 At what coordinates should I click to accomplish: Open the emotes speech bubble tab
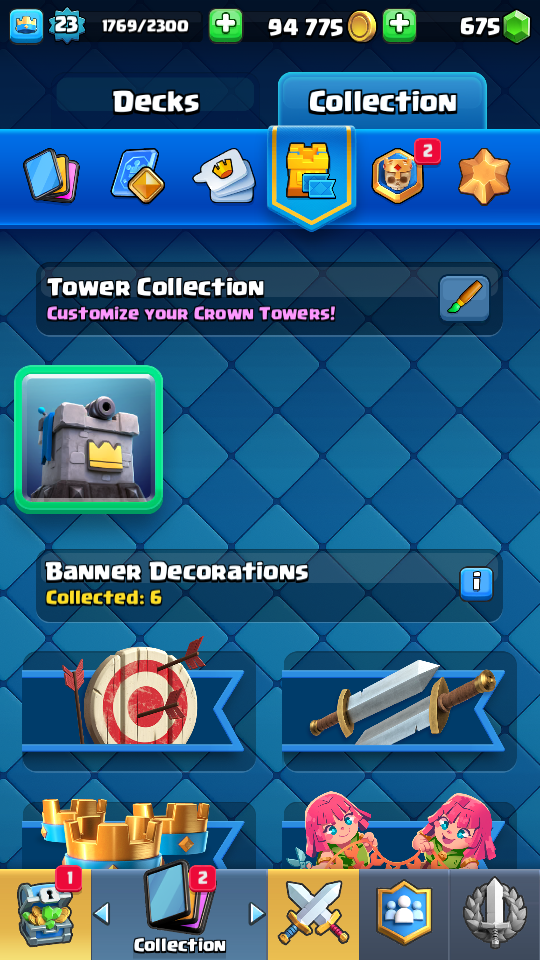pyautogui.click(x=225, y=176)
